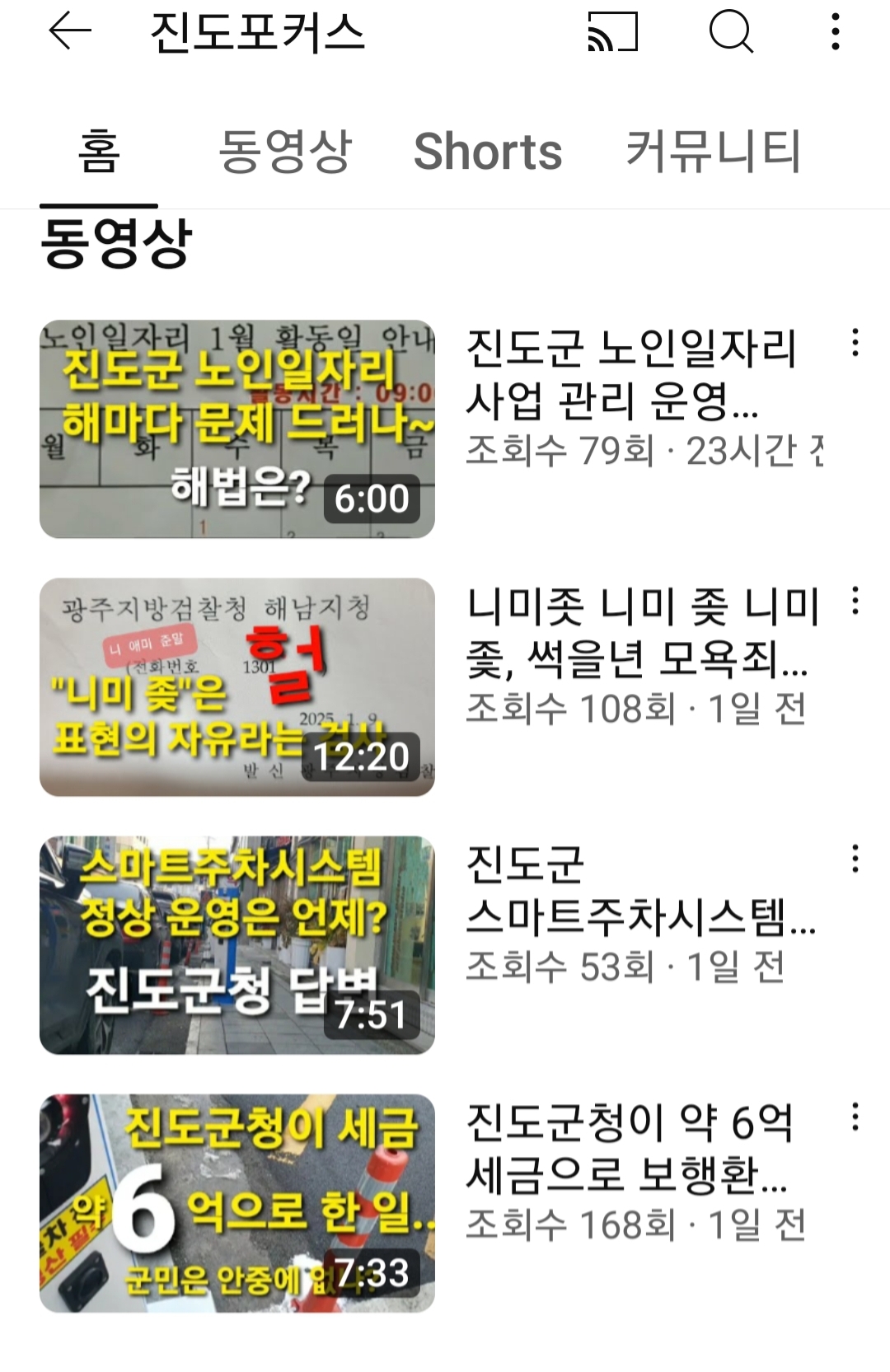
Task: Play the 12:20 모욕죄 video
Action: pos(237,687)
